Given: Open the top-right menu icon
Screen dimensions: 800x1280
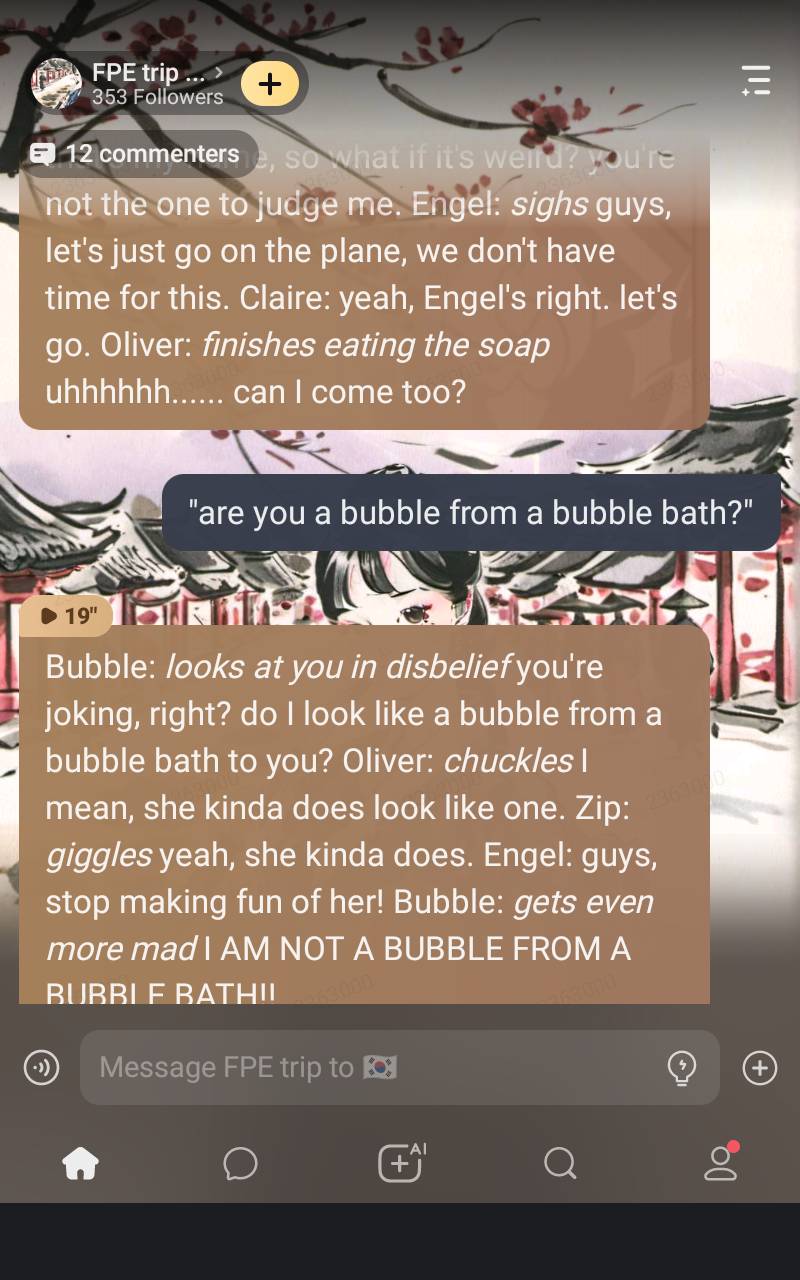Looking at the screenshot, I should 756,80.
